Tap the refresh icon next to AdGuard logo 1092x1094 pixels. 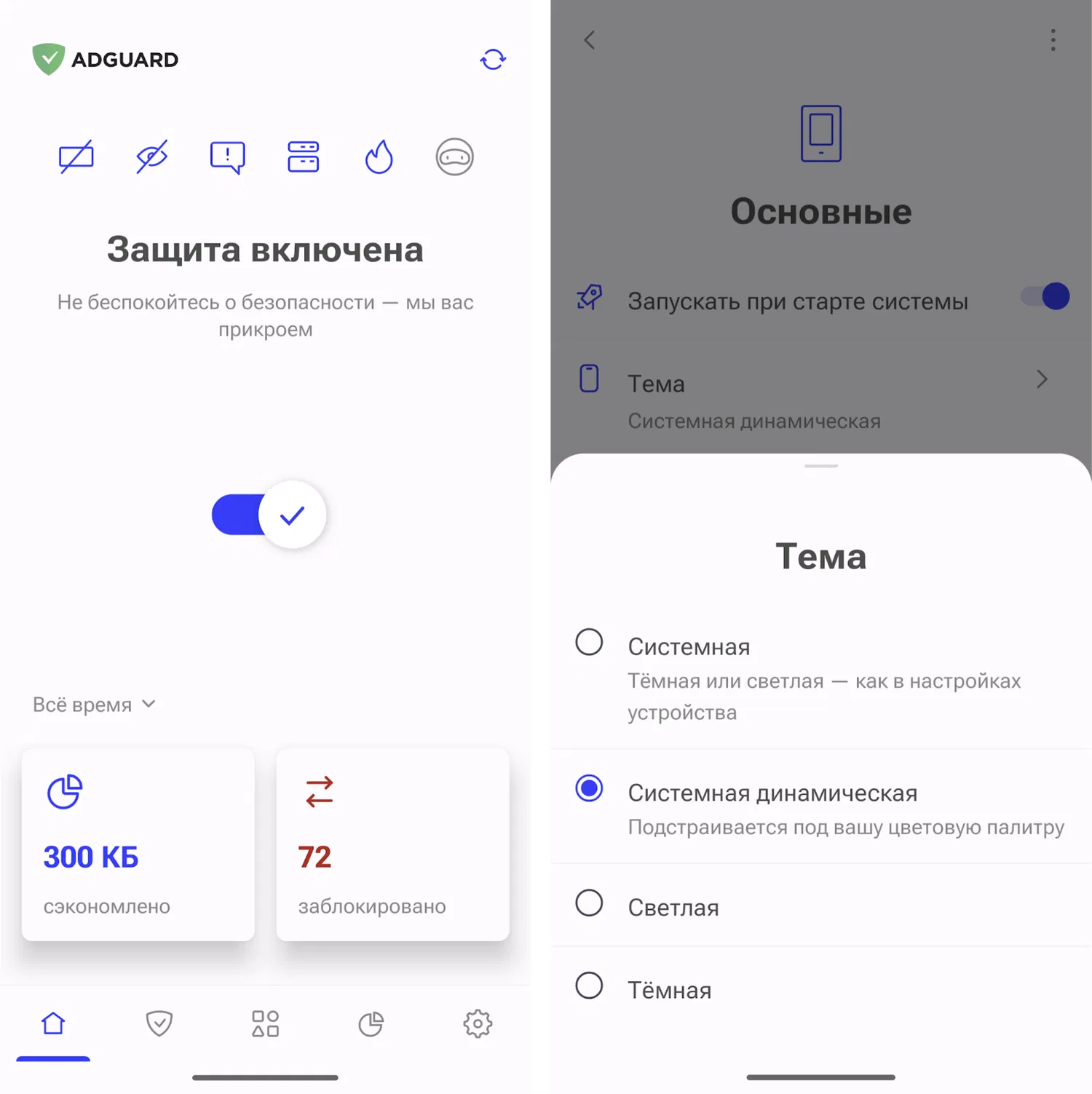tap(493, 60)
